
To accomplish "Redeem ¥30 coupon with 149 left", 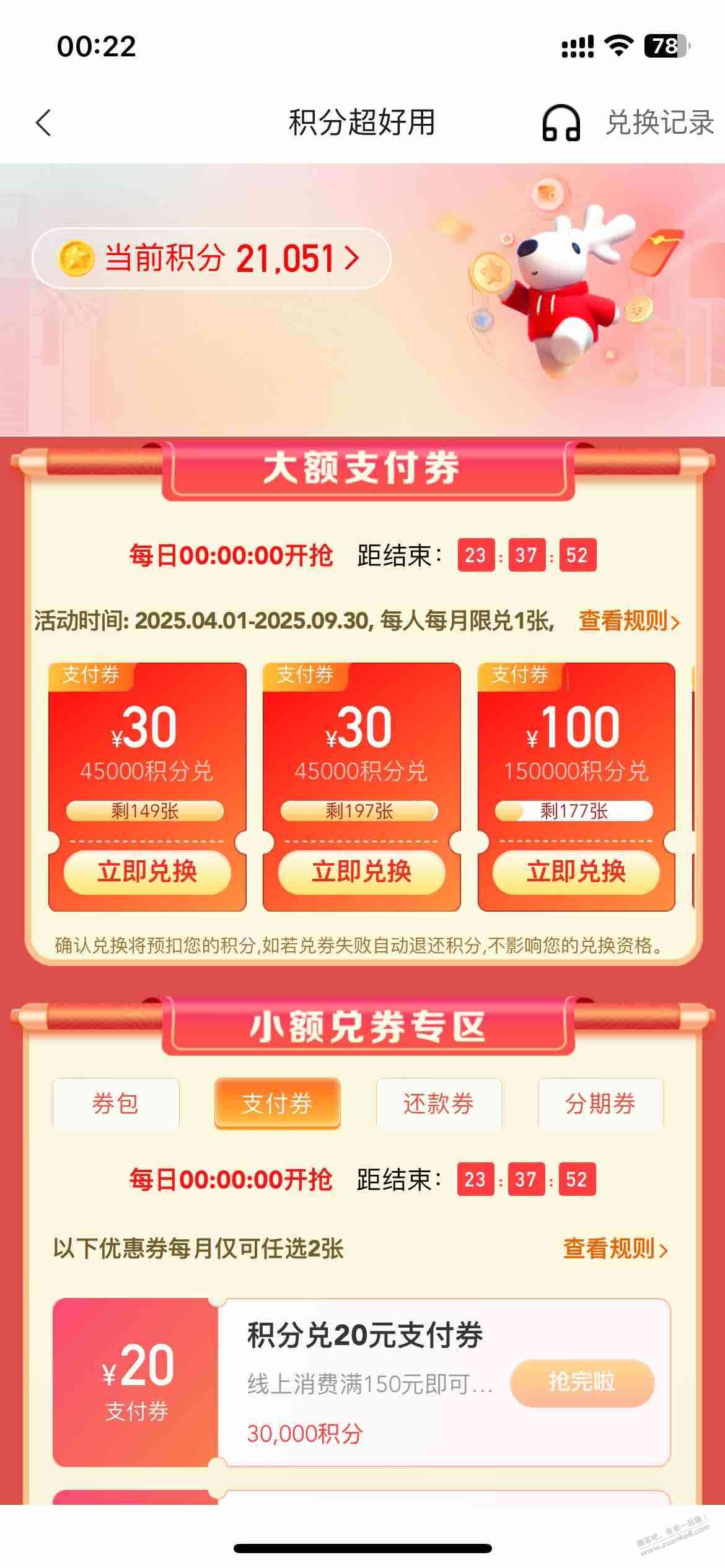I will (x=147, y=871).
